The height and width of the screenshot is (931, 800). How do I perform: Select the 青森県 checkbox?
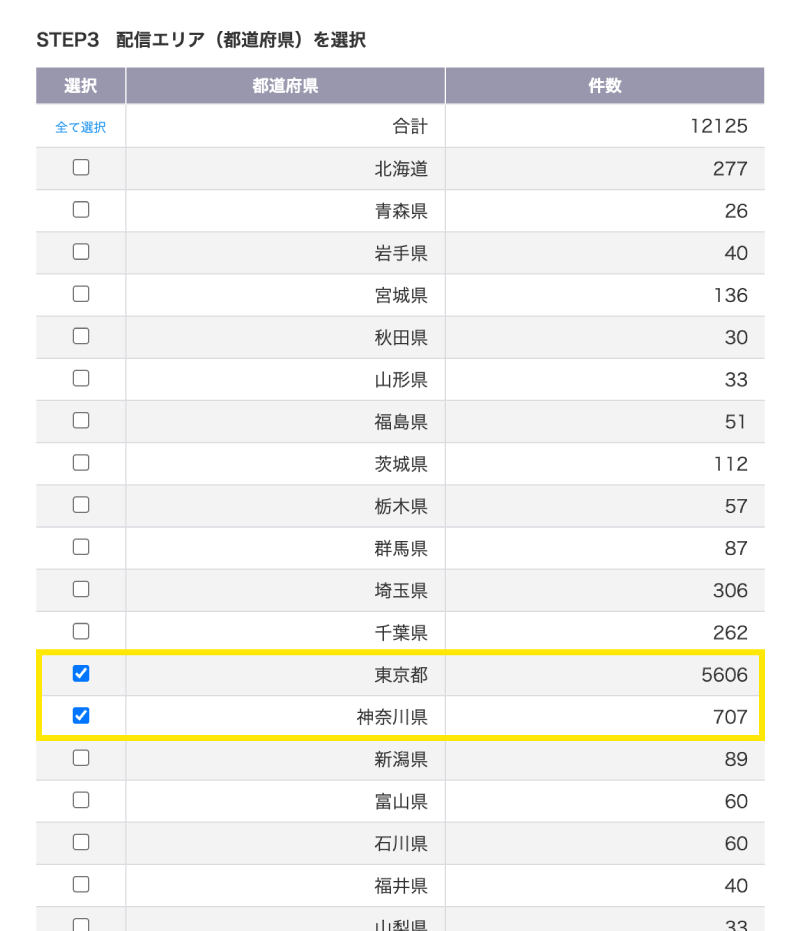pos(81,210)
